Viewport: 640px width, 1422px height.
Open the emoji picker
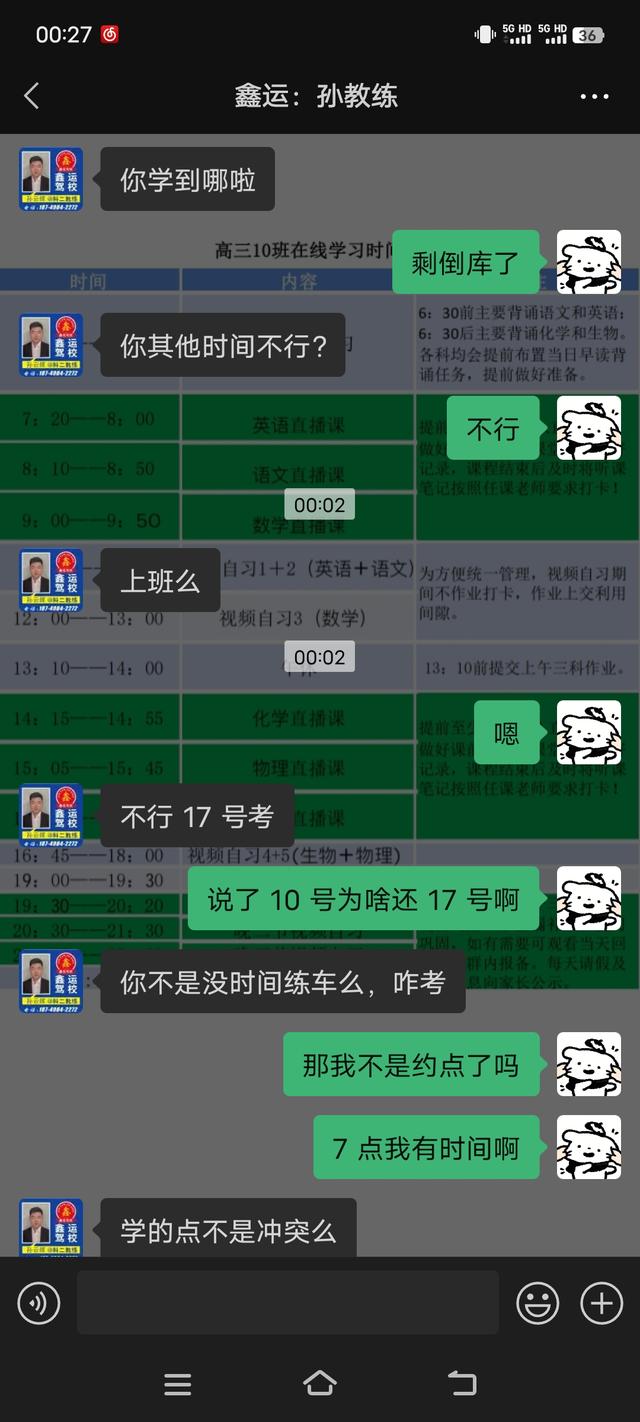[537, 1303]
